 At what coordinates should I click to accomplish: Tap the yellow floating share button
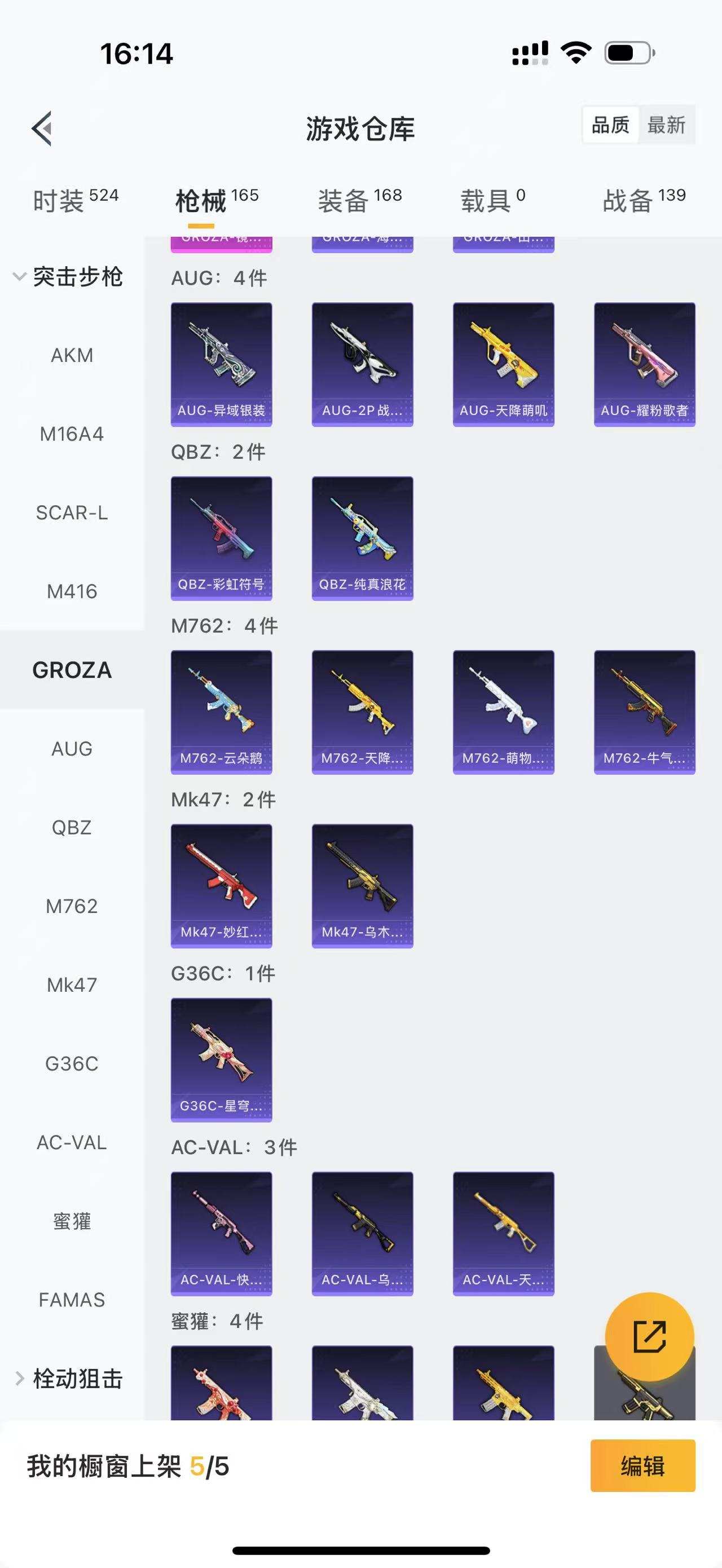649,1337
